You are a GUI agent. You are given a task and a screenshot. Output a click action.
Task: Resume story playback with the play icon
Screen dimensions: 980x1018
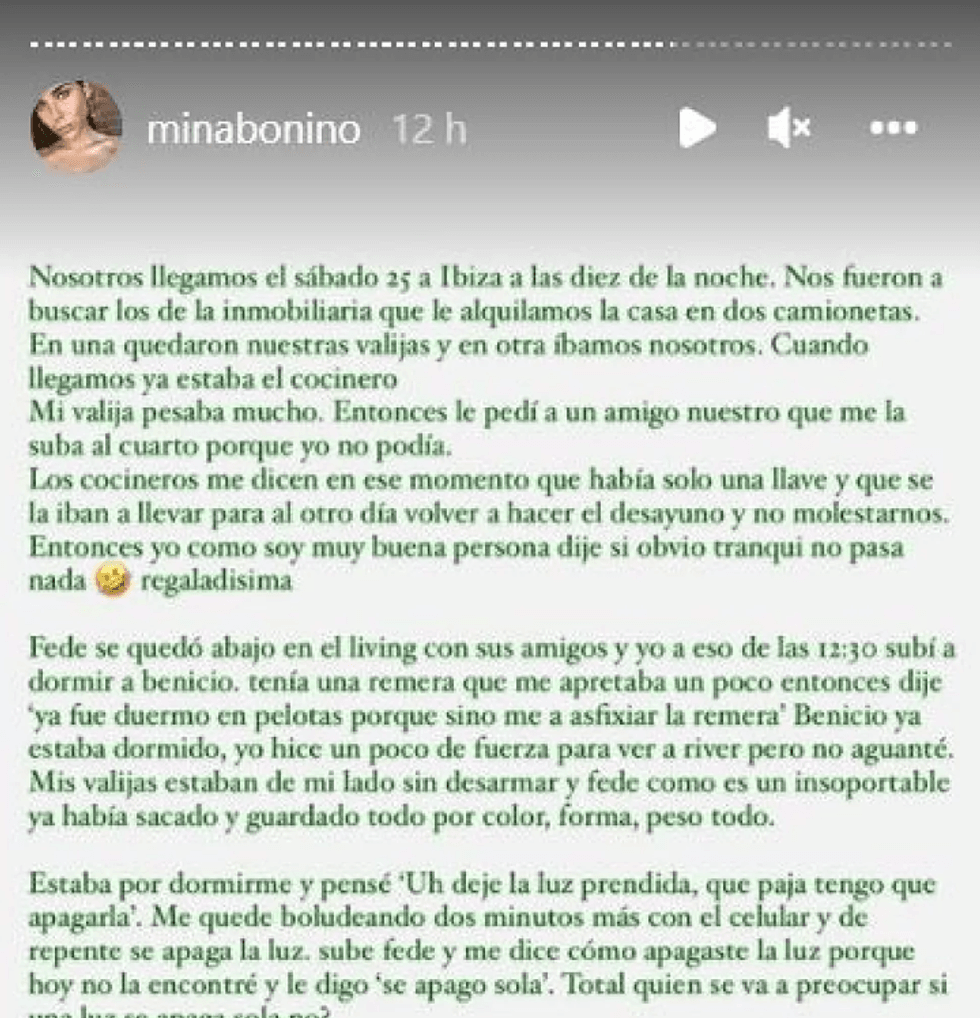(697, 128)
